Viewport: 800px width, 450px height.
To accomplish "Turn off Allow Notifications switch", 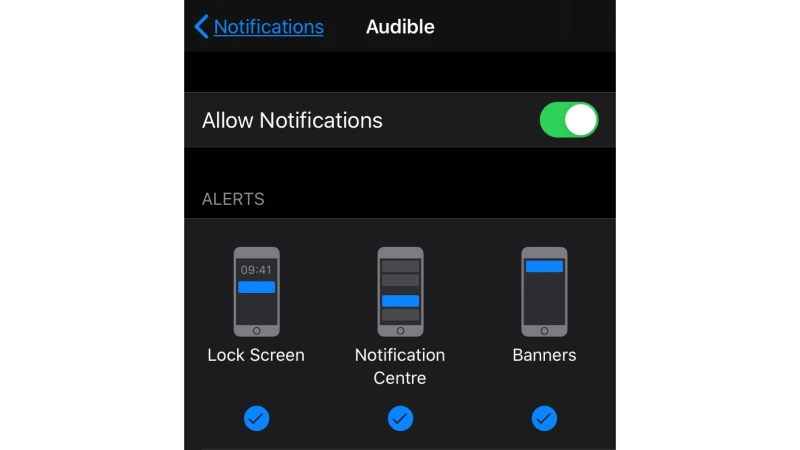I will coord(568,120).
